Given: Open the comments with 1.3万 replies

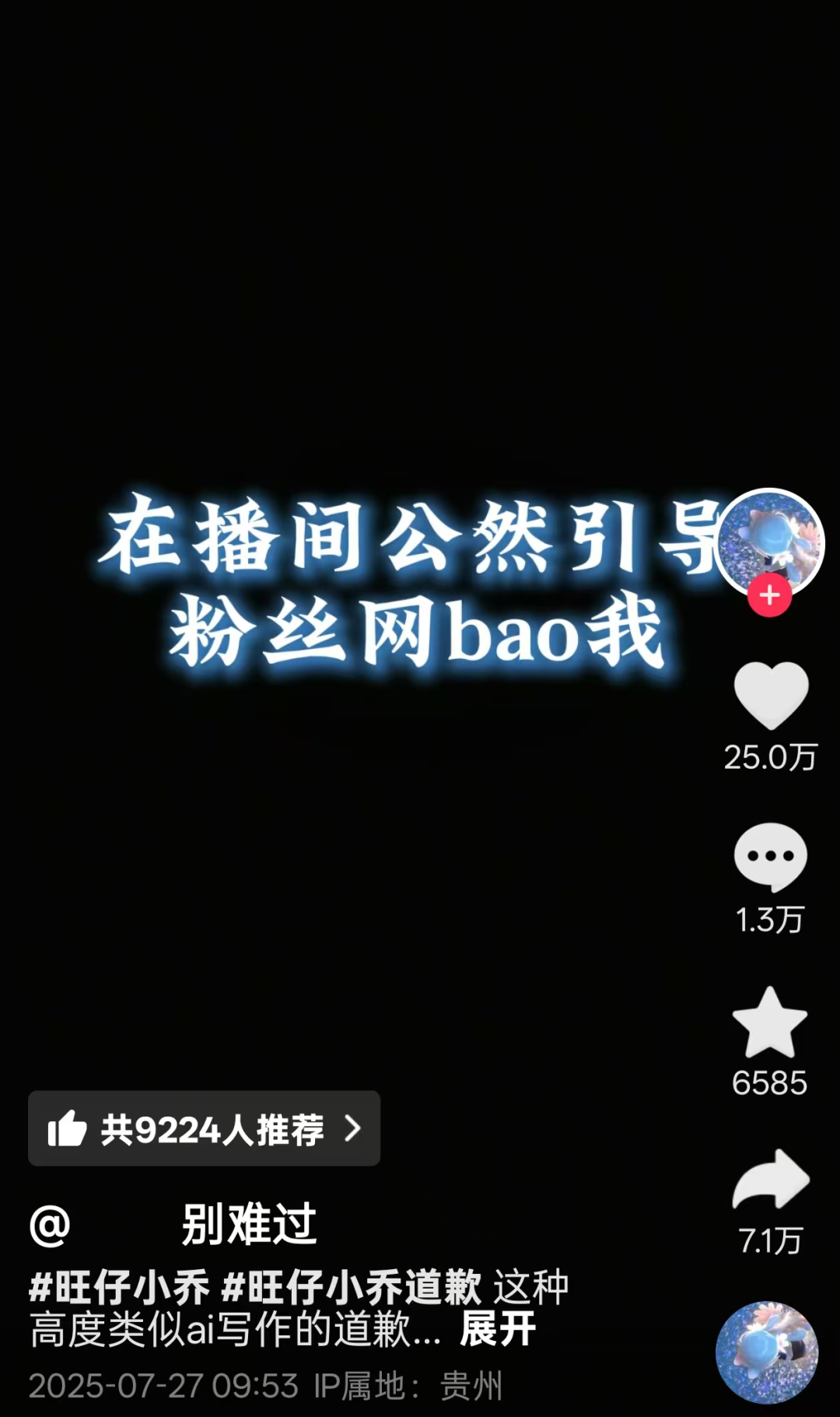Looking at the screenshot, I should (x=771, y=857).
